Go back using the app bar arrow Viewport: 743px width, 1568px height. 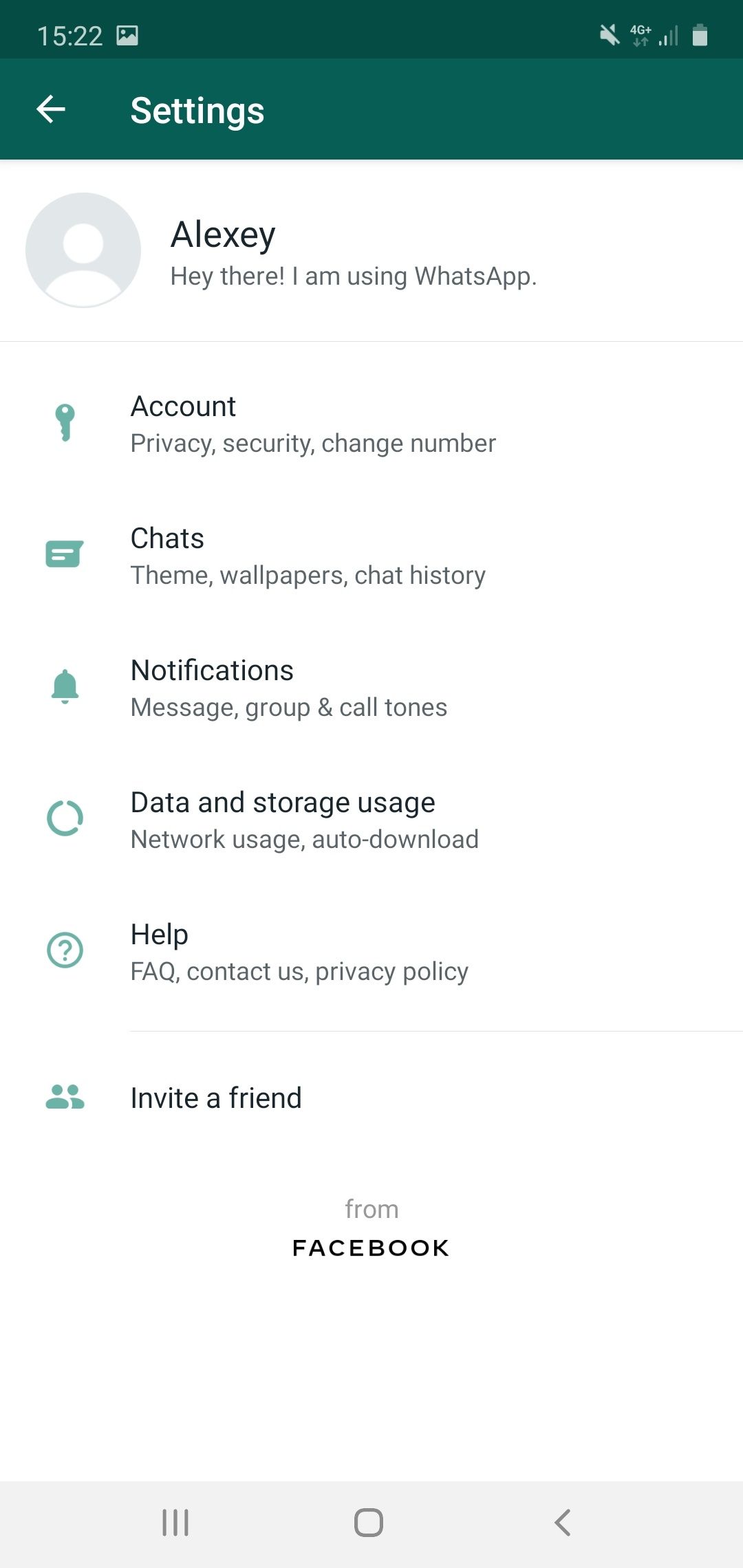[51, 109]
